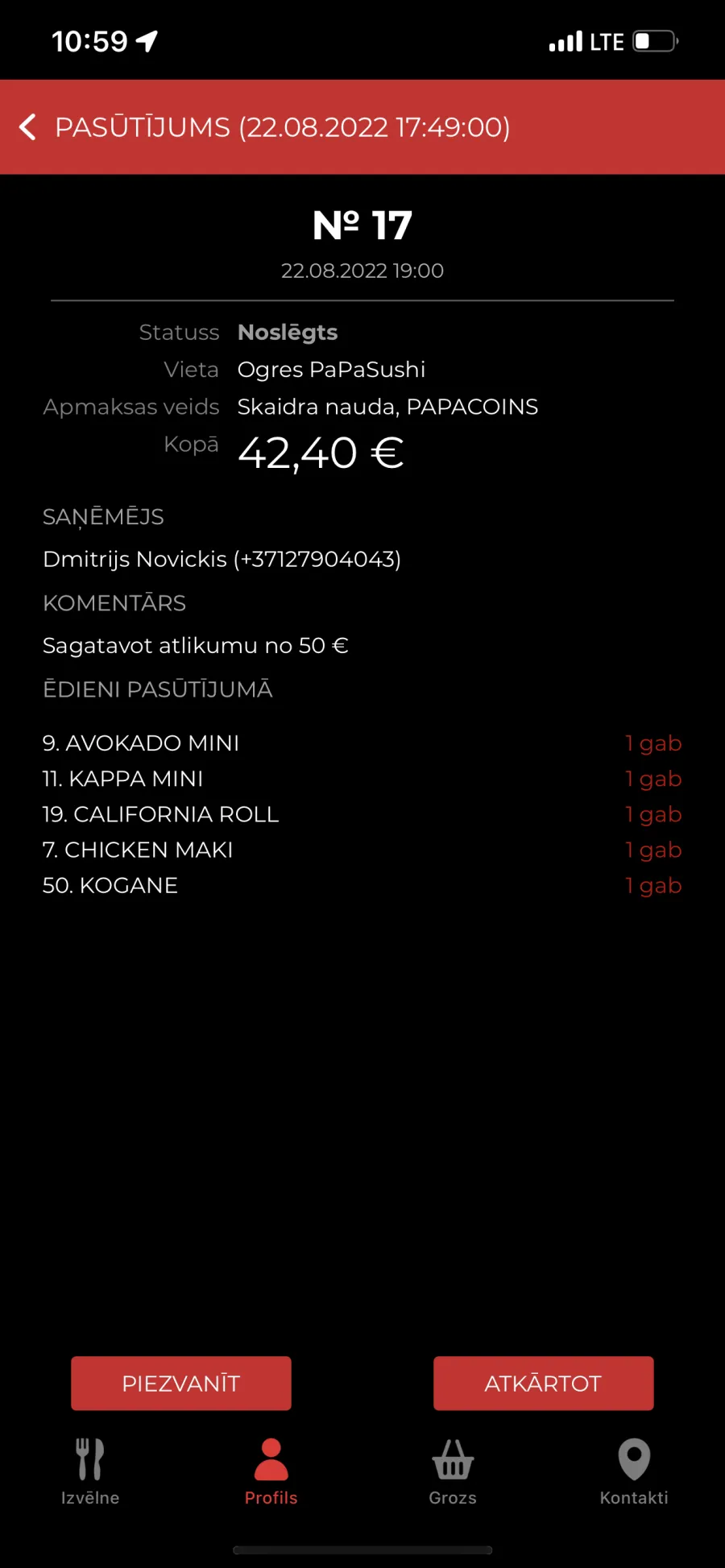Switch to the Profils tab
The image size is (725, 1568).
pos(271,1472)
